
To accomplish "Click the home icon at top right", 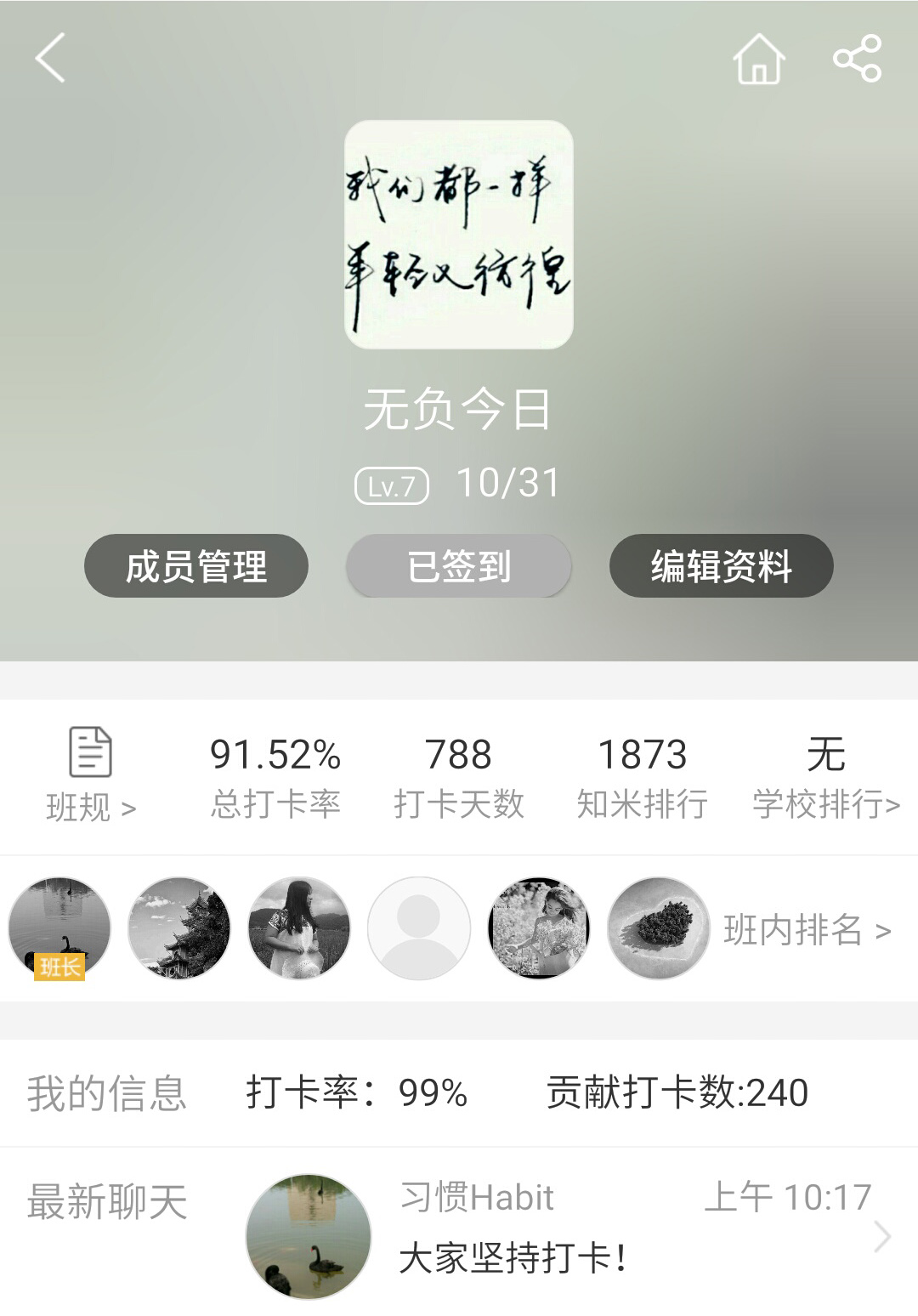I will click(x=759, y=60).
